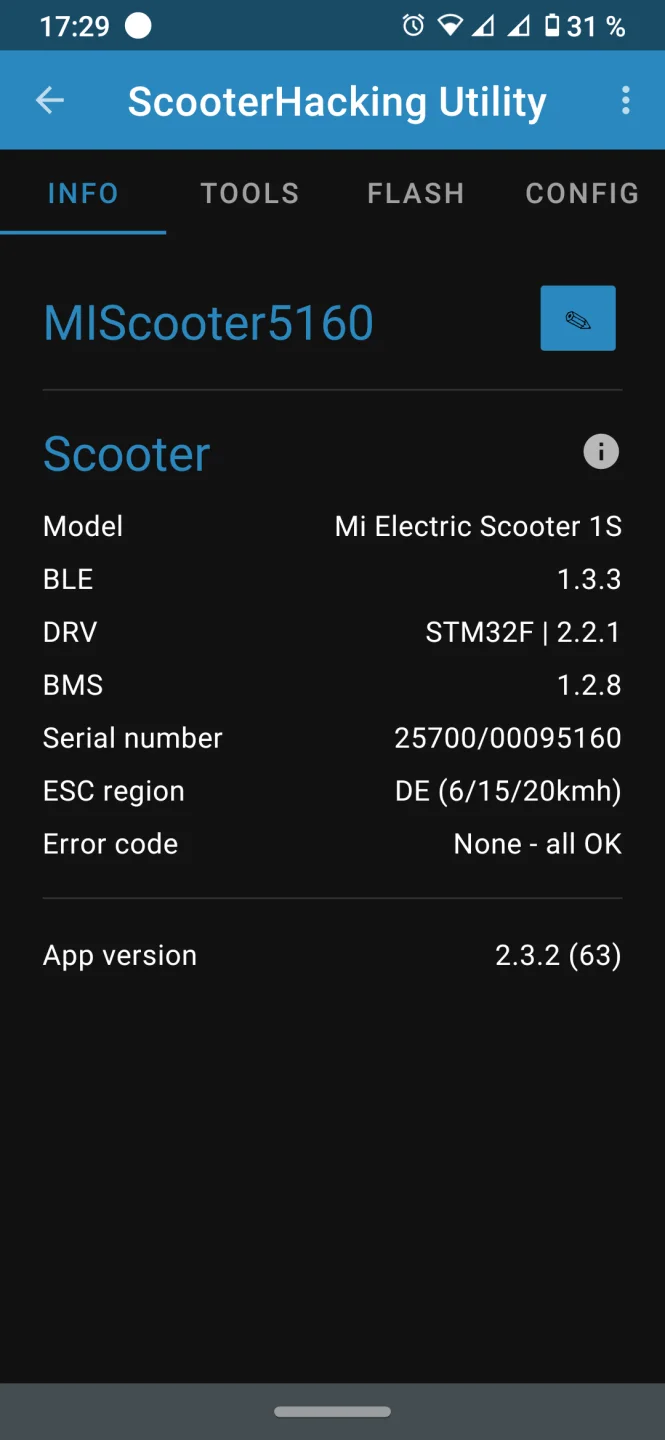Open the FLASH tab

pos(416,193)
